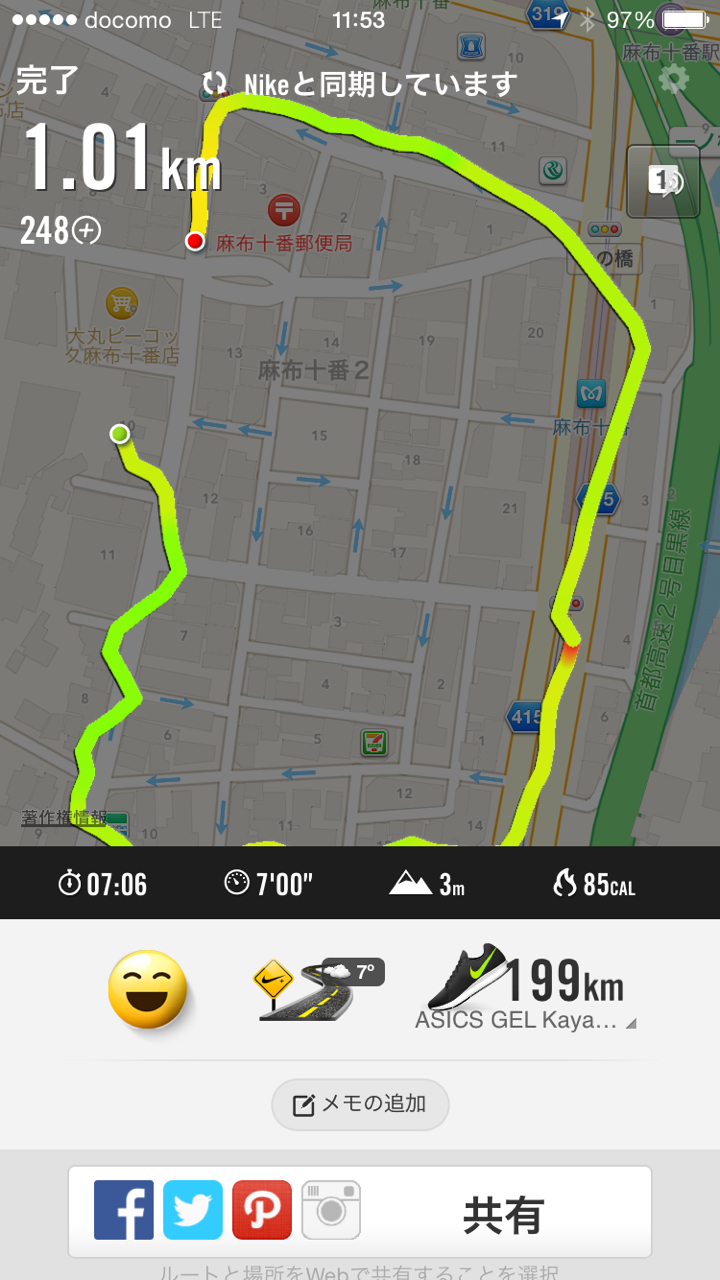Share the run on Twitter

[x=193, y=1211]
